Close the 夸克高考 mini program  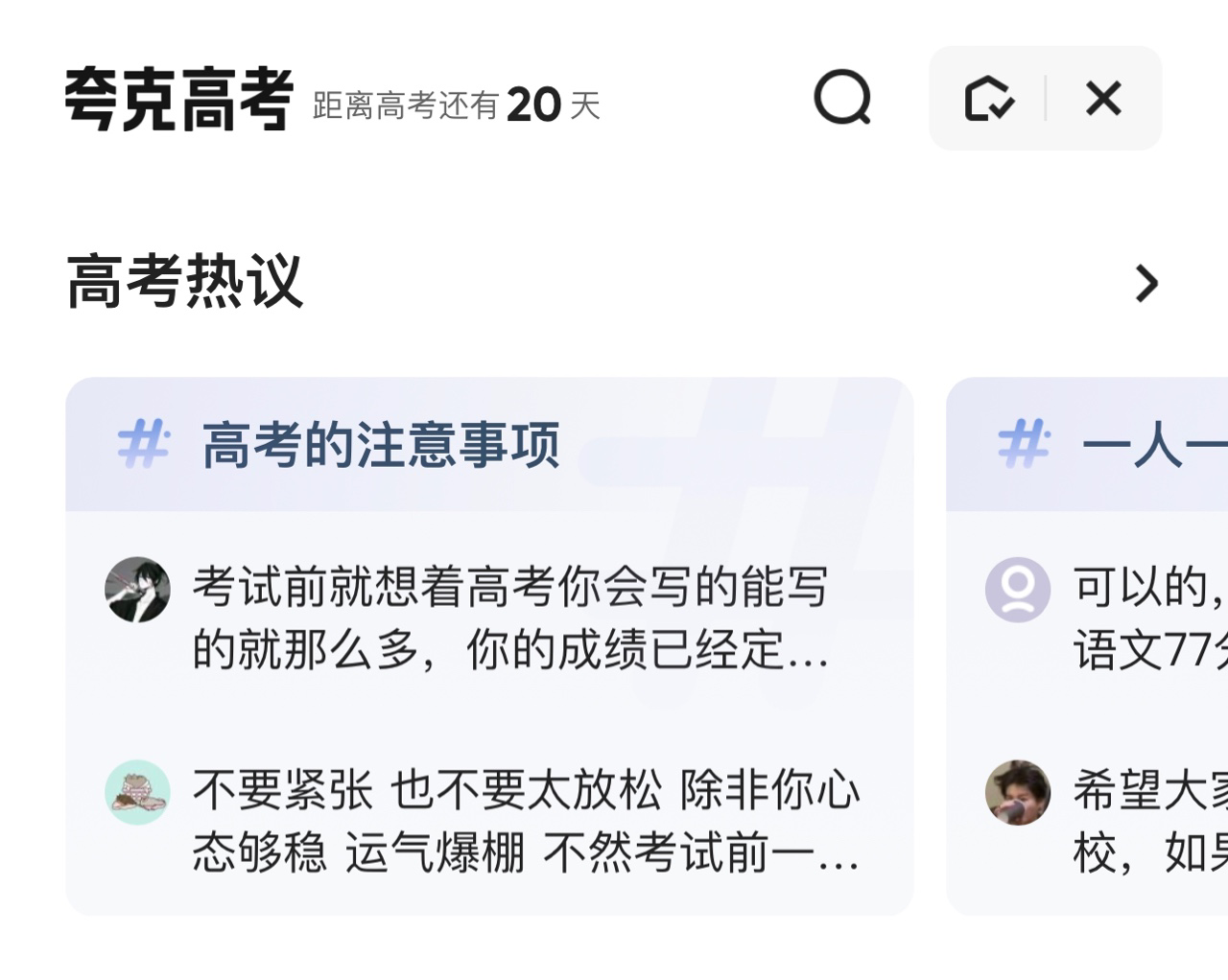pyautogui.click(x=1103, y=99)
